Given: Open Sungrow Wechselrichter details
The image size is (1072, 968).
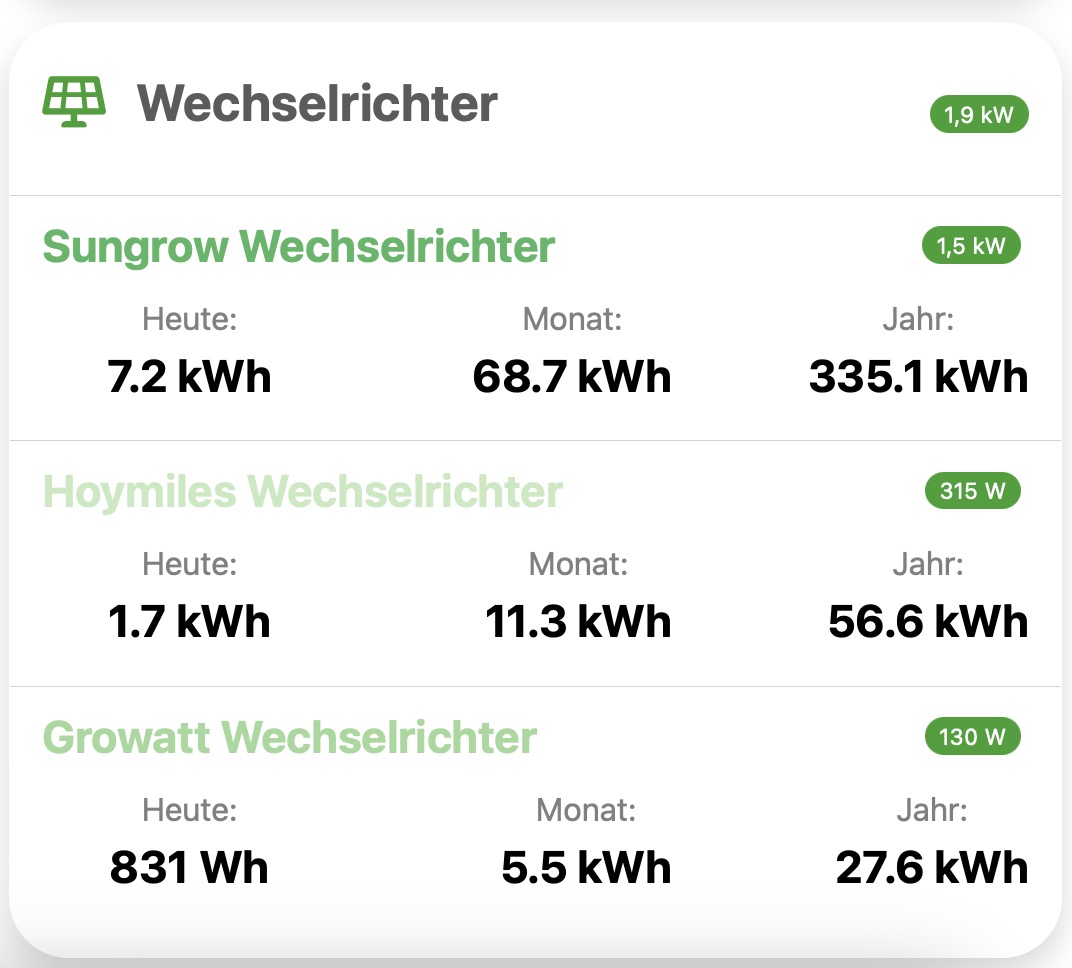Looking at the screenshot, I should click(298, 247).
